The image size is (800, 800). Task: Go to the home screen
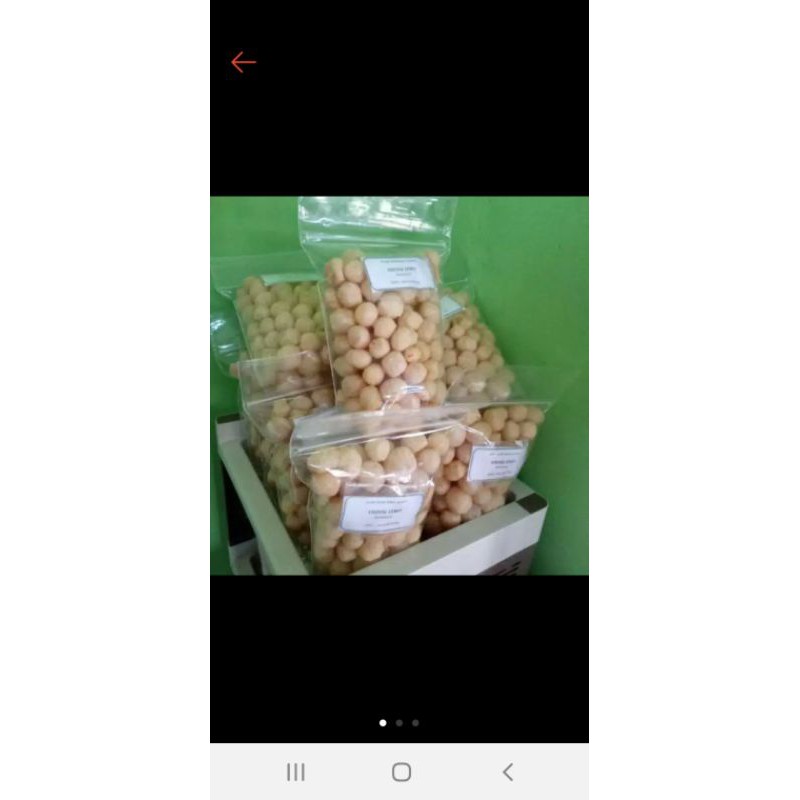401,772
